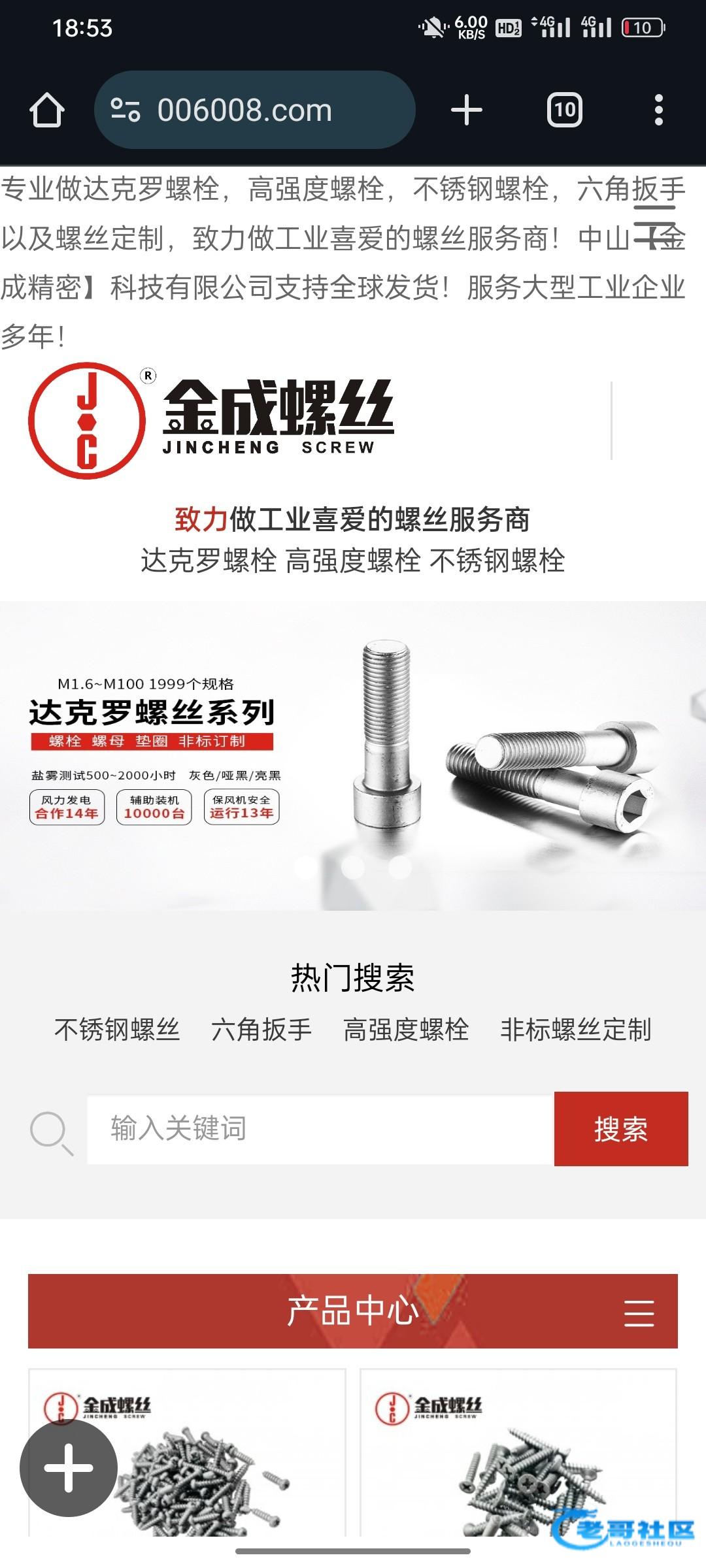This screenshot has width=706, height=1568.
Task: Go to the browser home page
Action: [x=47, y=110]
